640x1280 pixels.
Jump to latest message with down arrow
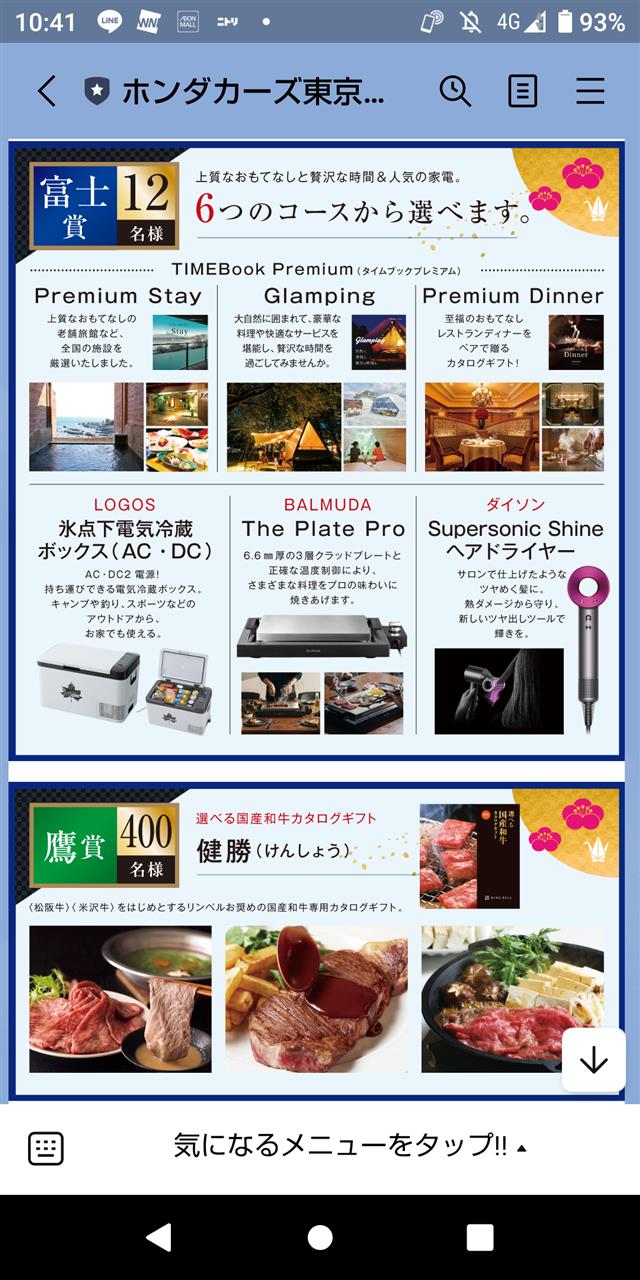pos(594,1060)
